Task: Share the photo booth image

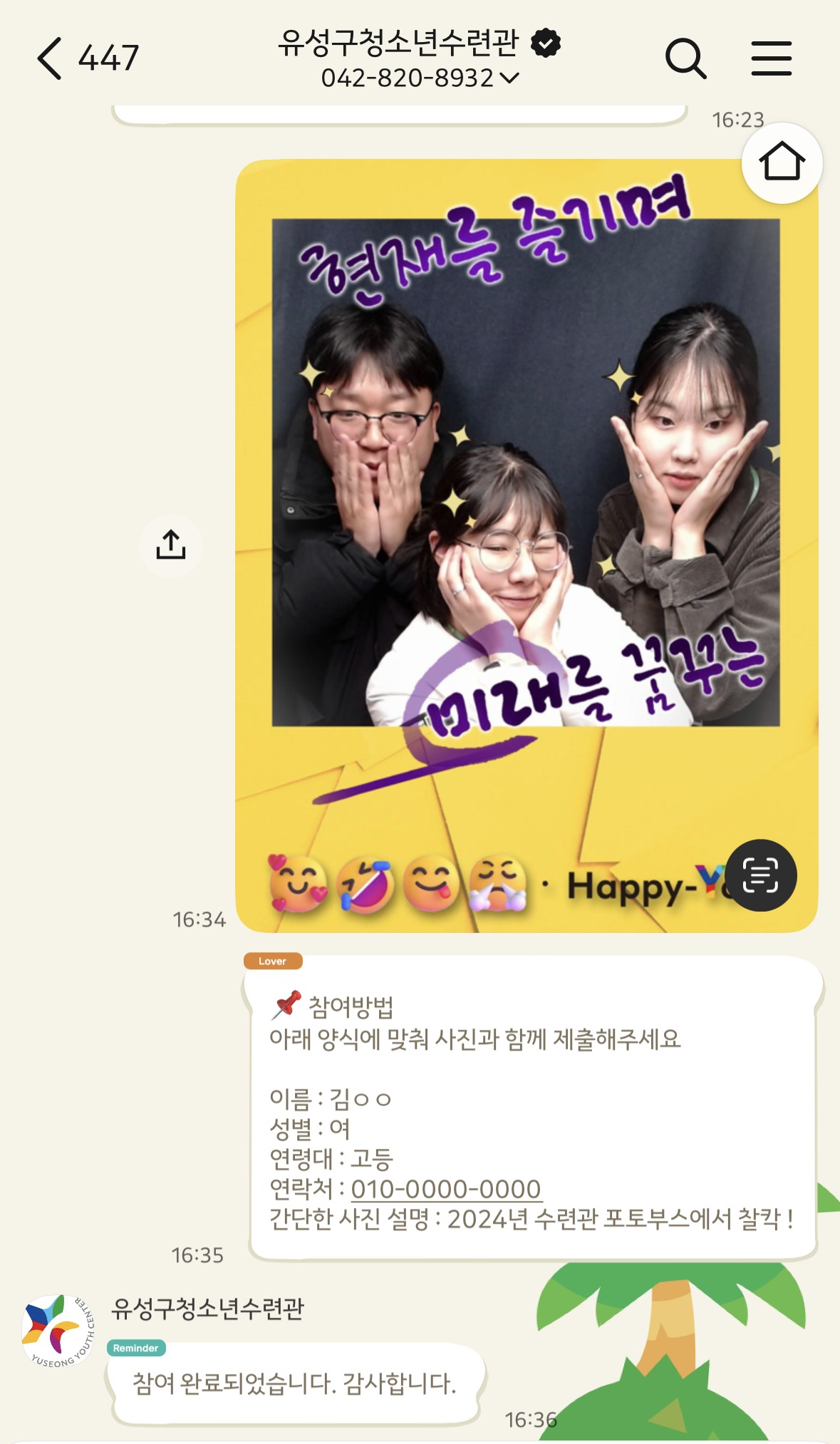Action: (171, 545)
